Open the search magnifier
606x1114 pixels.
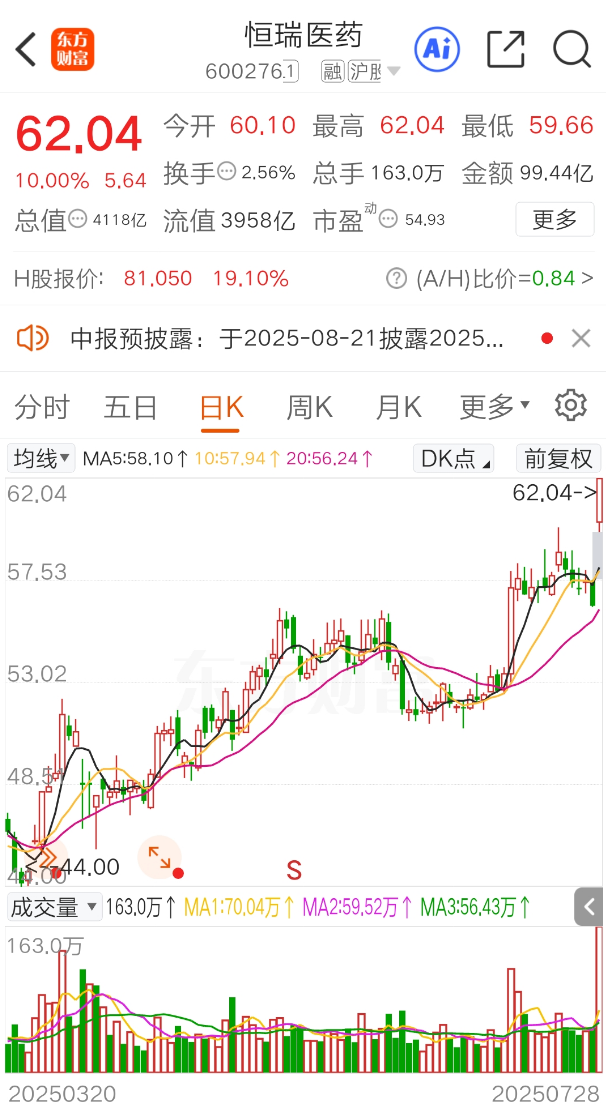[572, 49]
